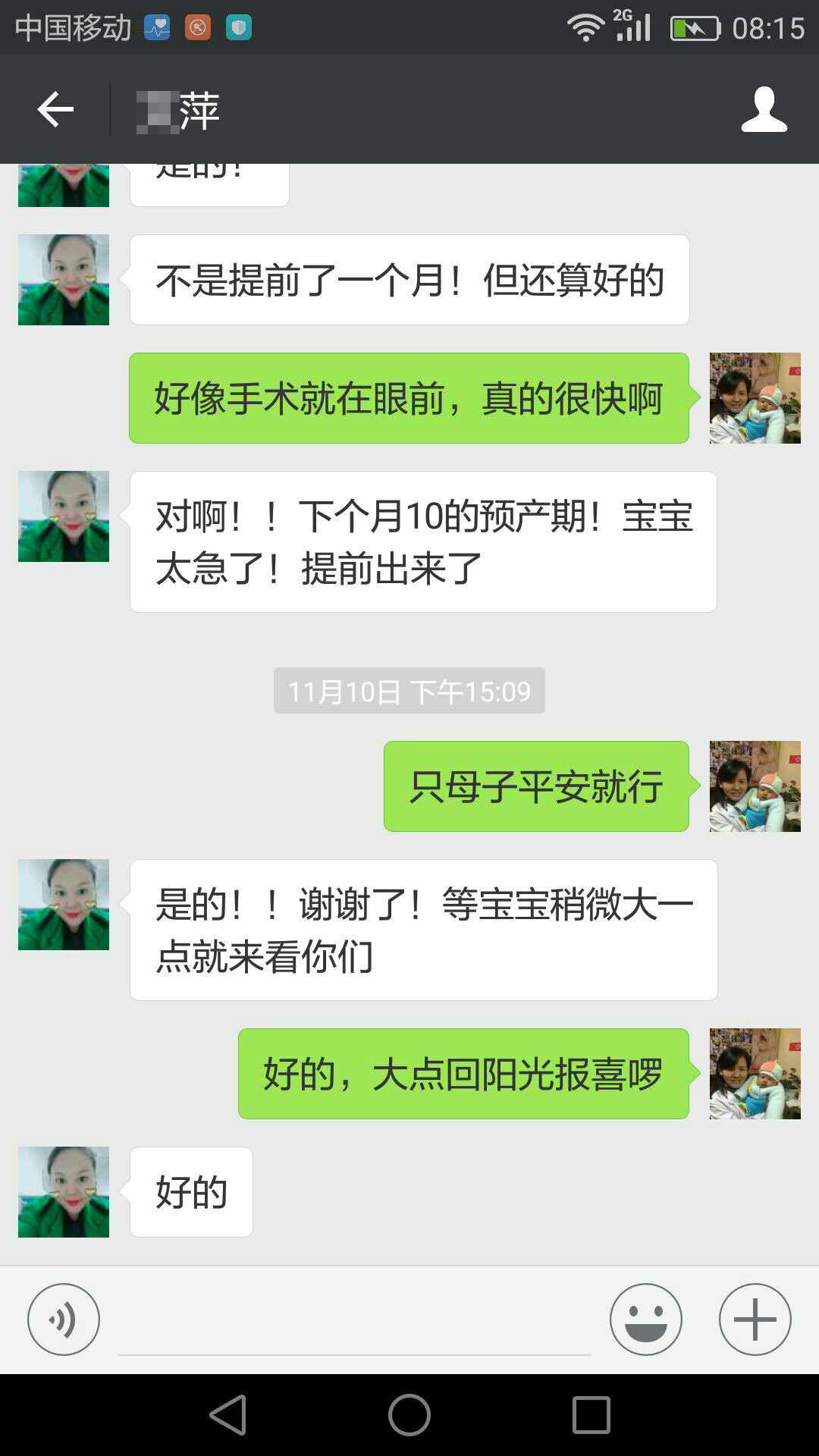Open my avatar beside "只母子平安就行"
This screenshot has height=1456, width=819.
coord(755,786)
